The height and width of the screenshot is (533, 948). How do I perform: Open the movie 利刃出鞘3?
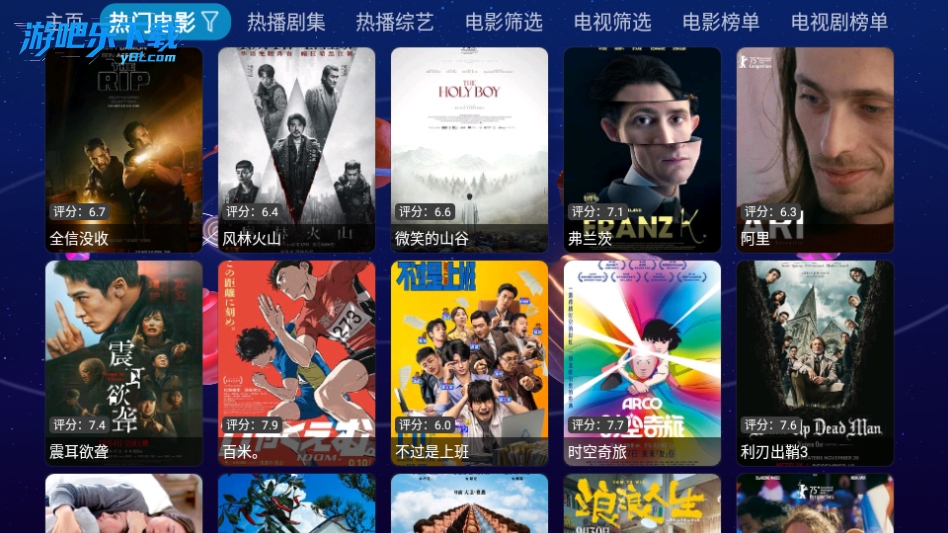(815, 363)
